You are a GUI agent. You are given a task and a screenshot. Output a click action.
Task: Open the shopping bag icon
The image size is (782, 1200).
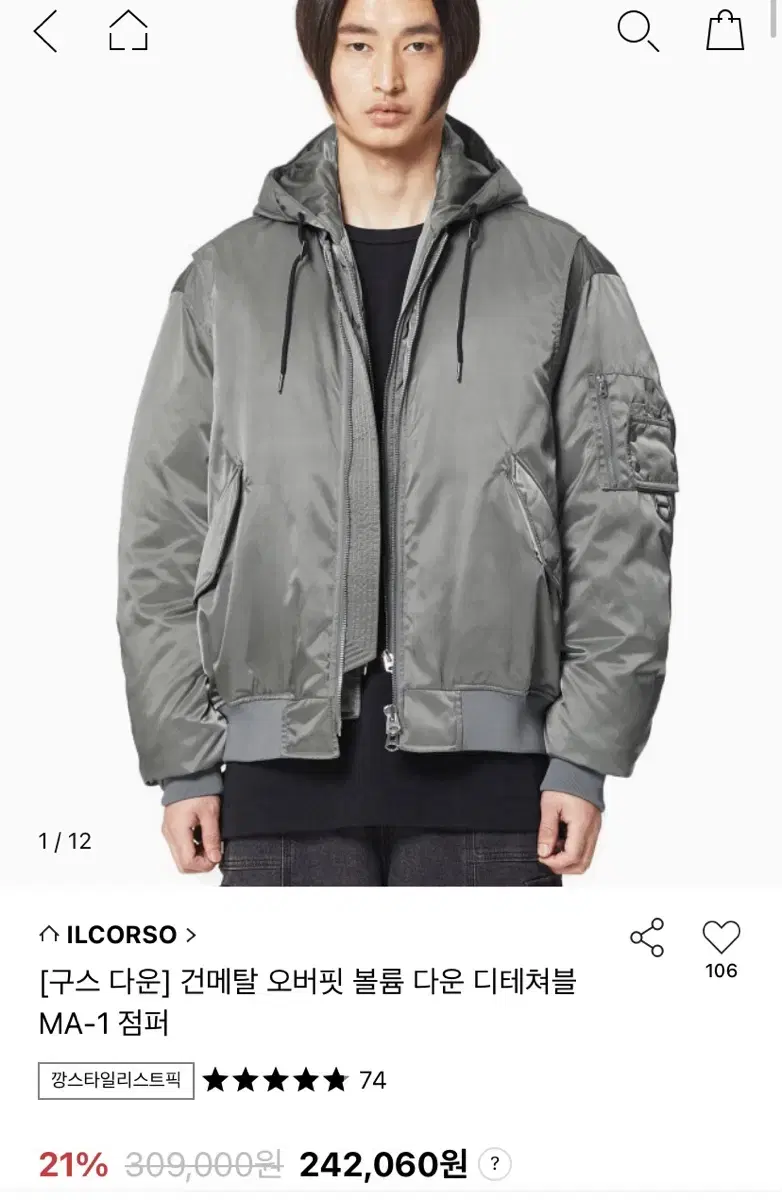coord(722,30)
